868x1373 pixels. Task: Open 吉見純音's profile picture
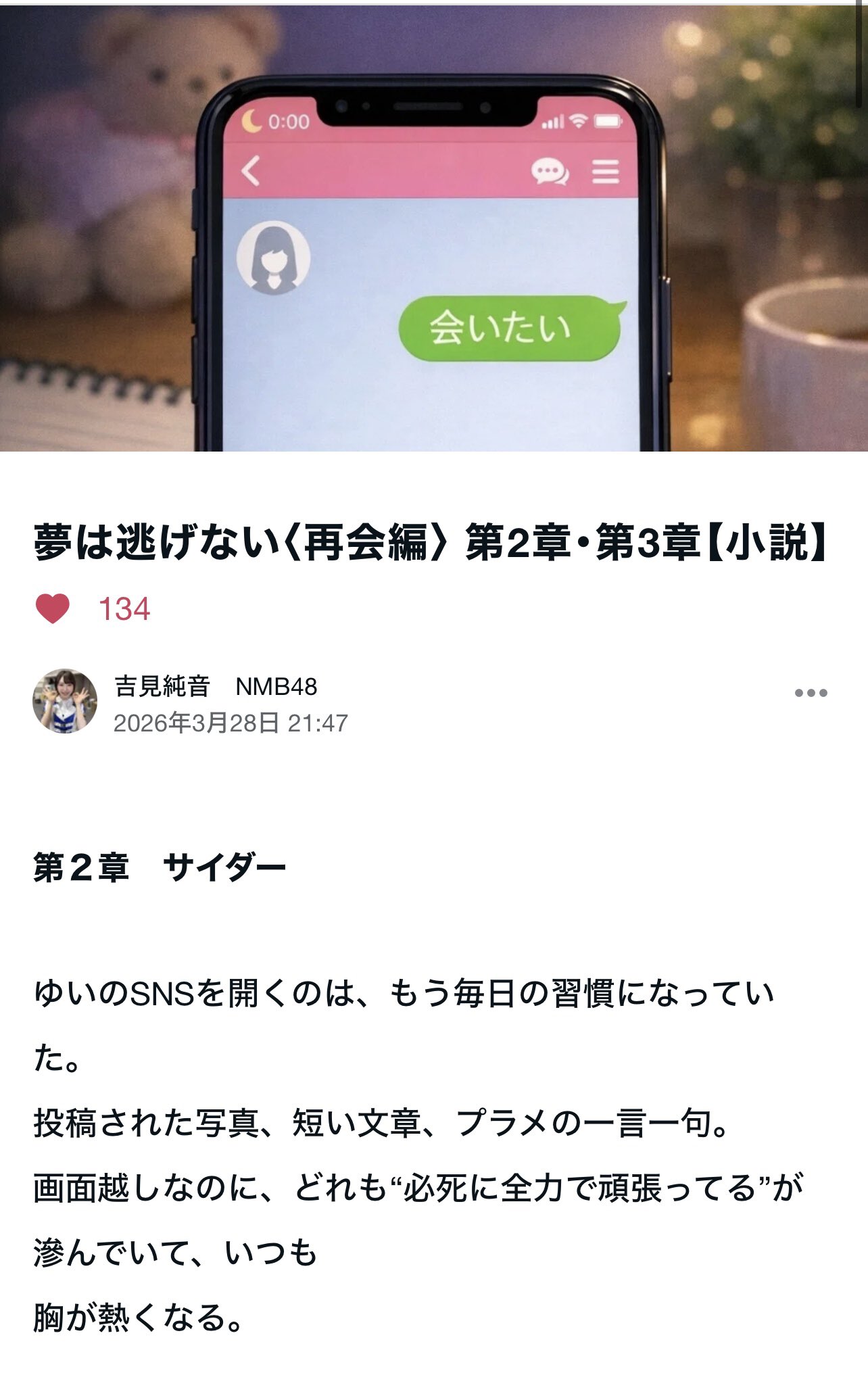tap(65, 701)
